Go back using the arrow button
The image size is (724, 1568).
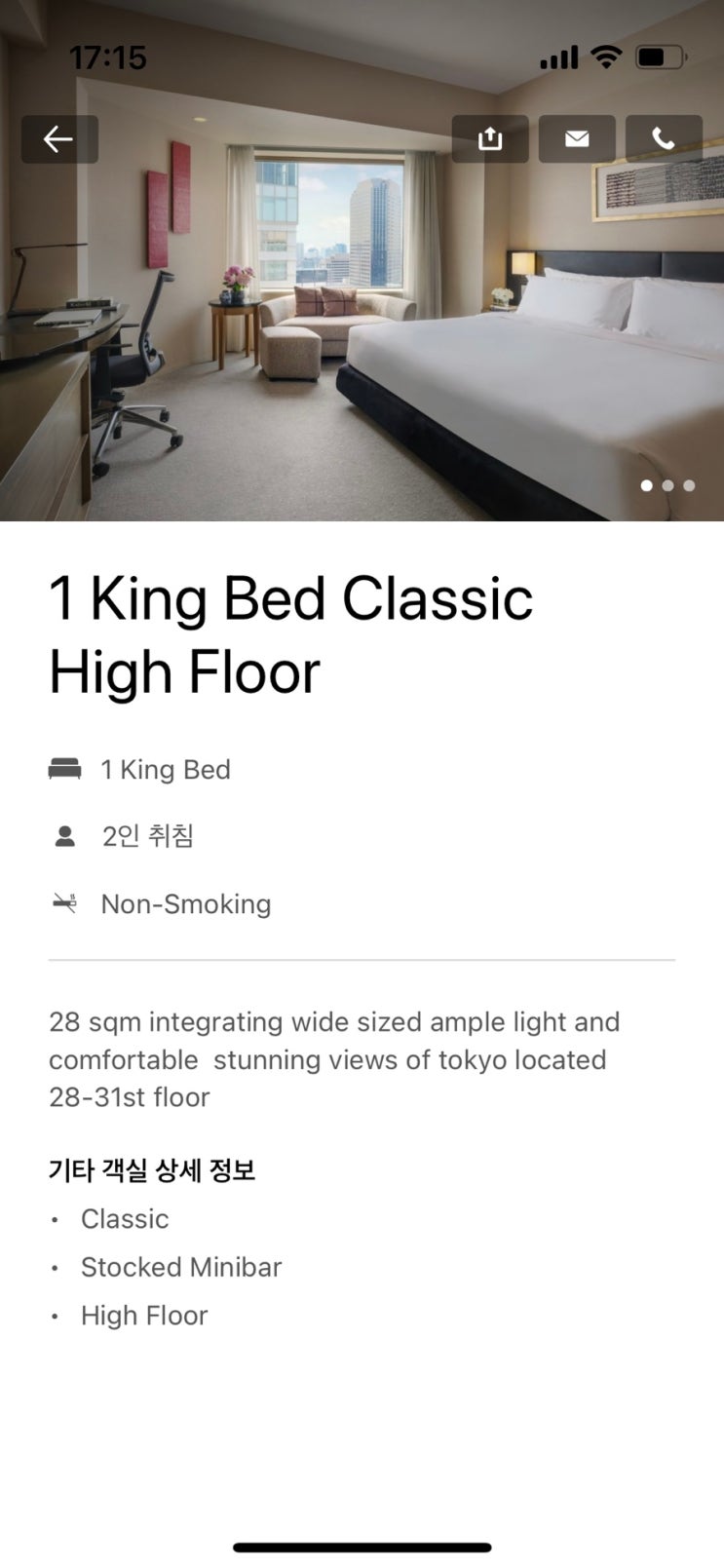tap(59, 139)
